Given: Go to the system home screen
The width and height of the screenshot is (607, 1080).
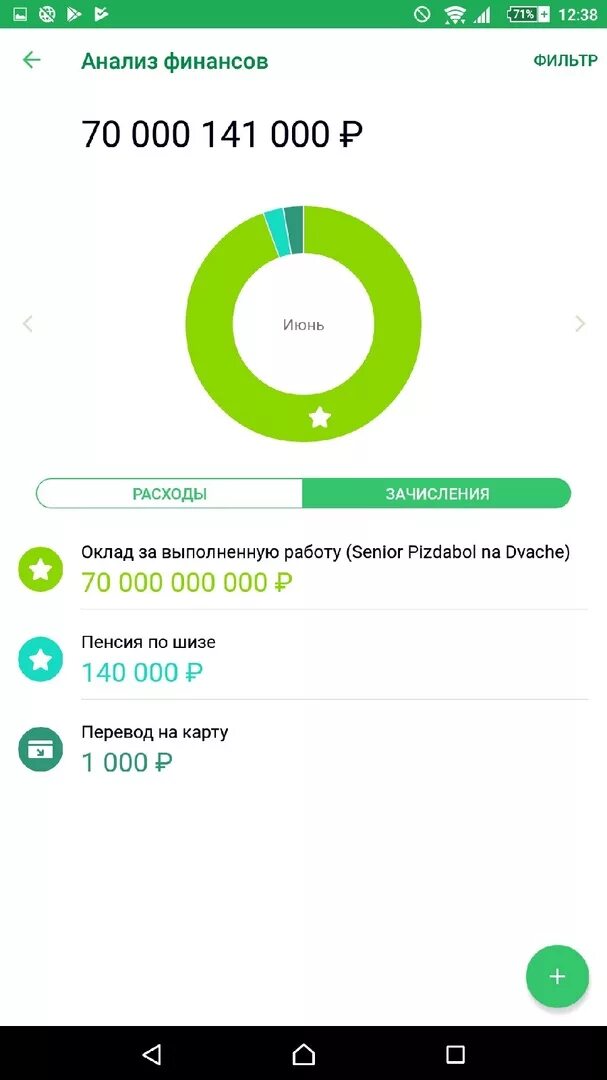Looking at the screenshot, I should 303,1054.
